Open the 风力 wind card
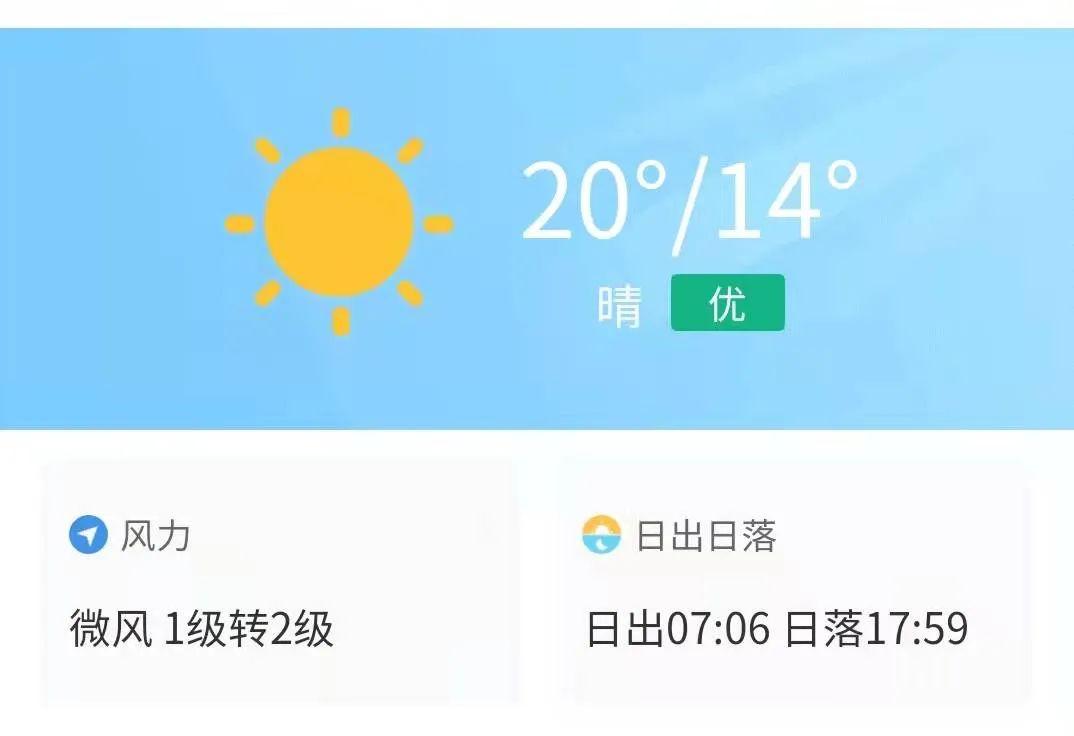This screenshot has width=1074, height=736. (280, 583)
